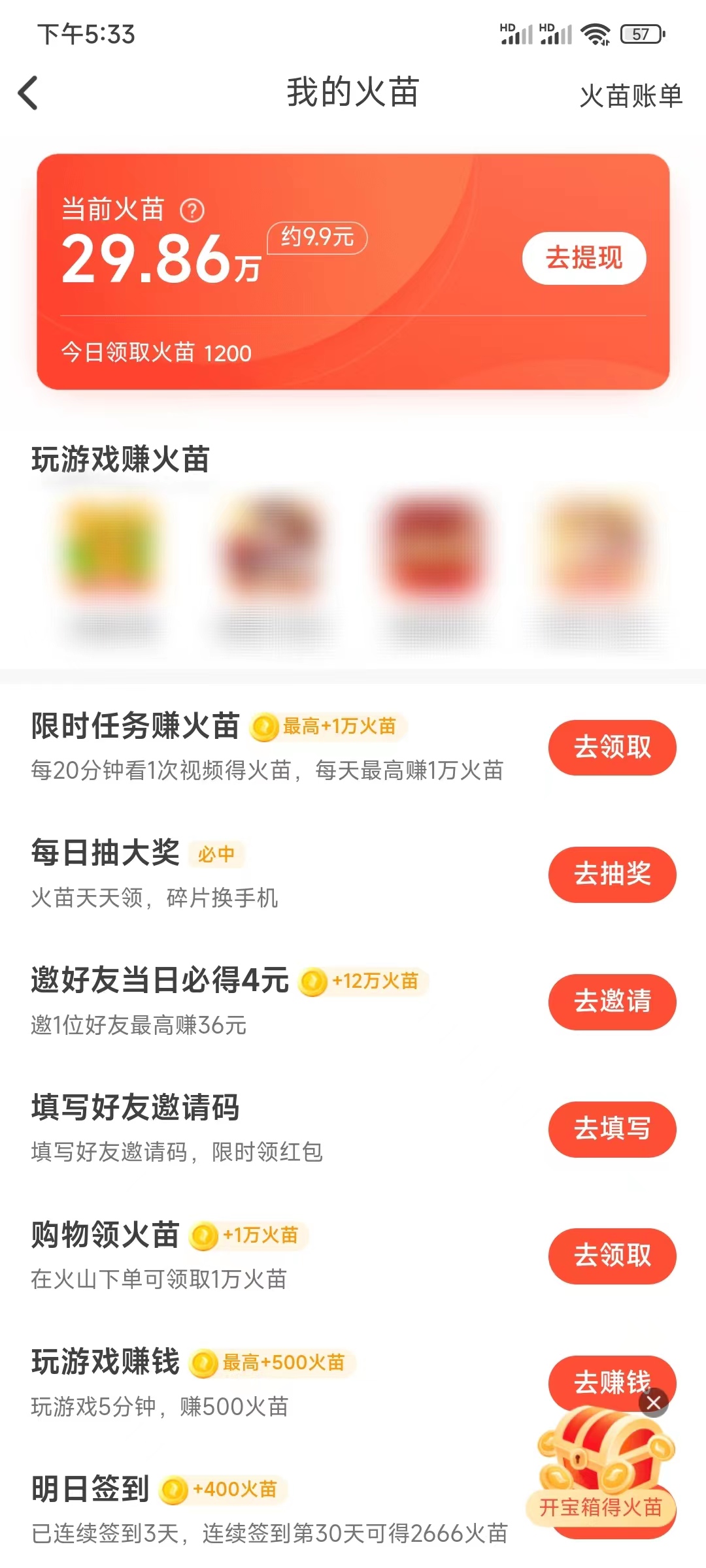Tap the 约9.9元 value tag
Viewport: 706px width, 1568px height.
click(x=320, y=238)
